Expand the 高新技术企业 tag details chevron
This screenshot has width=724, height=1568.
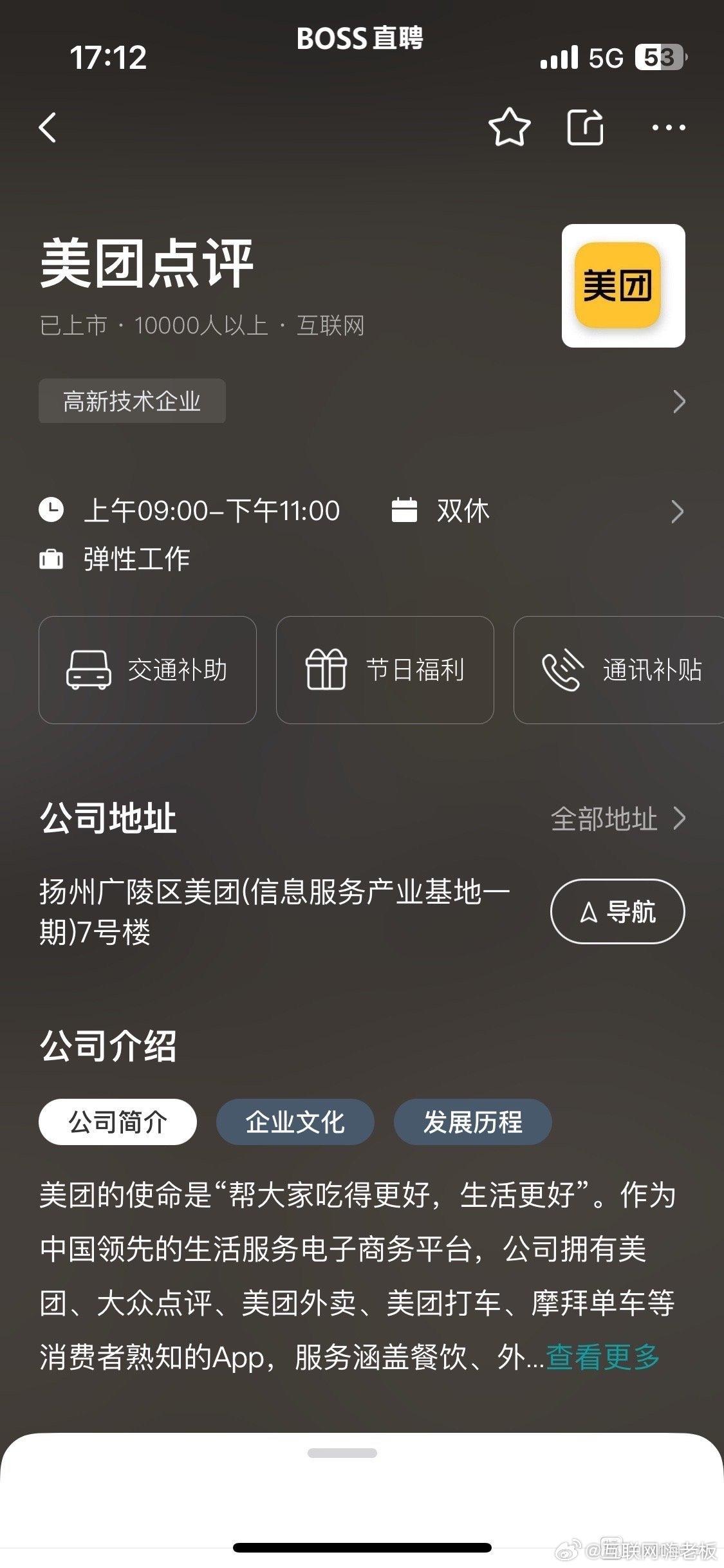[679, 402]
